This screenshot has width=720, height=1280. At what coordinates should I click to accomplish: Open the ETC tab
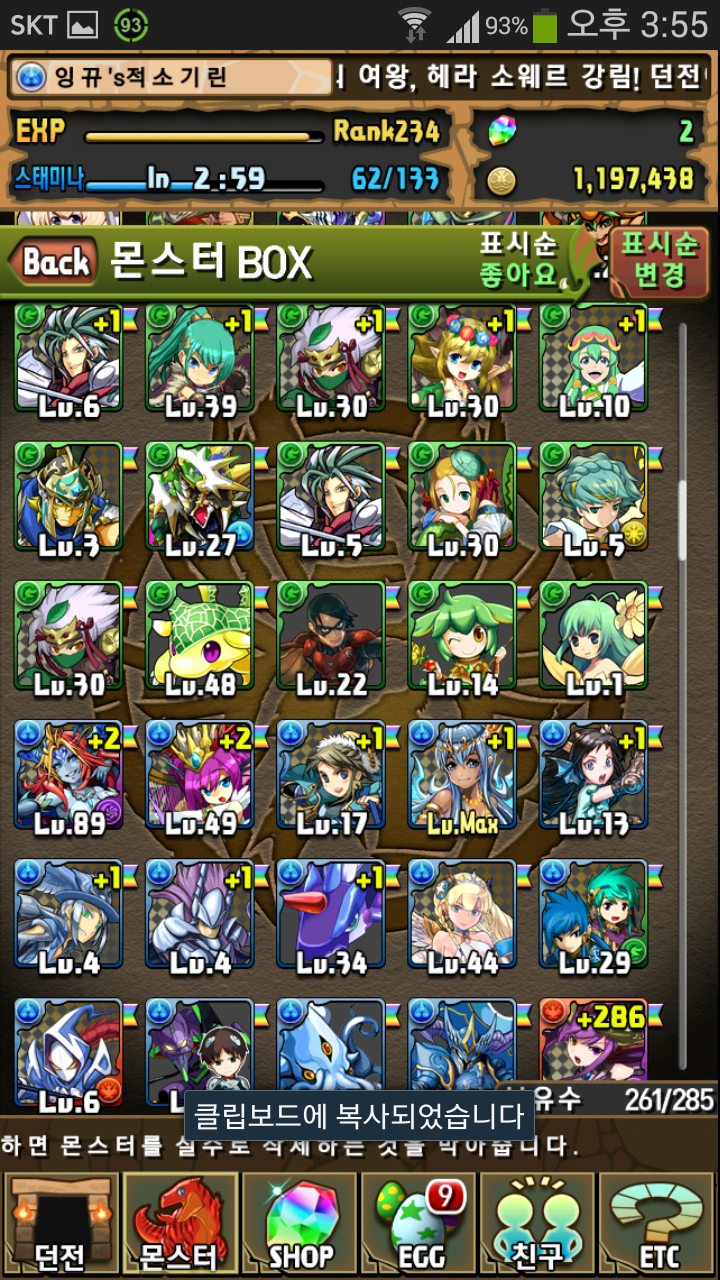pos(657,1224)
